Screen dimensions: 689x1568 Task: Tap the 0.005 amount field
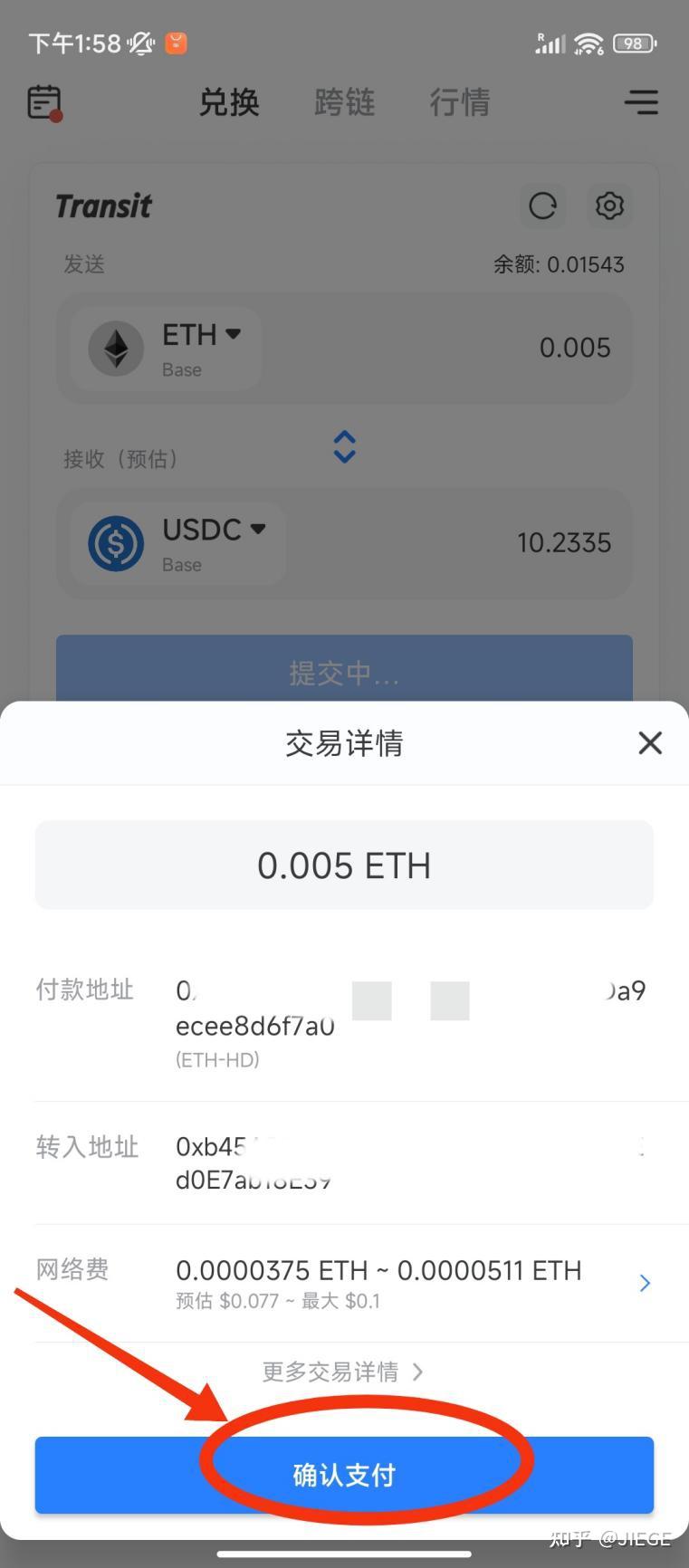(x=574, y=349)
